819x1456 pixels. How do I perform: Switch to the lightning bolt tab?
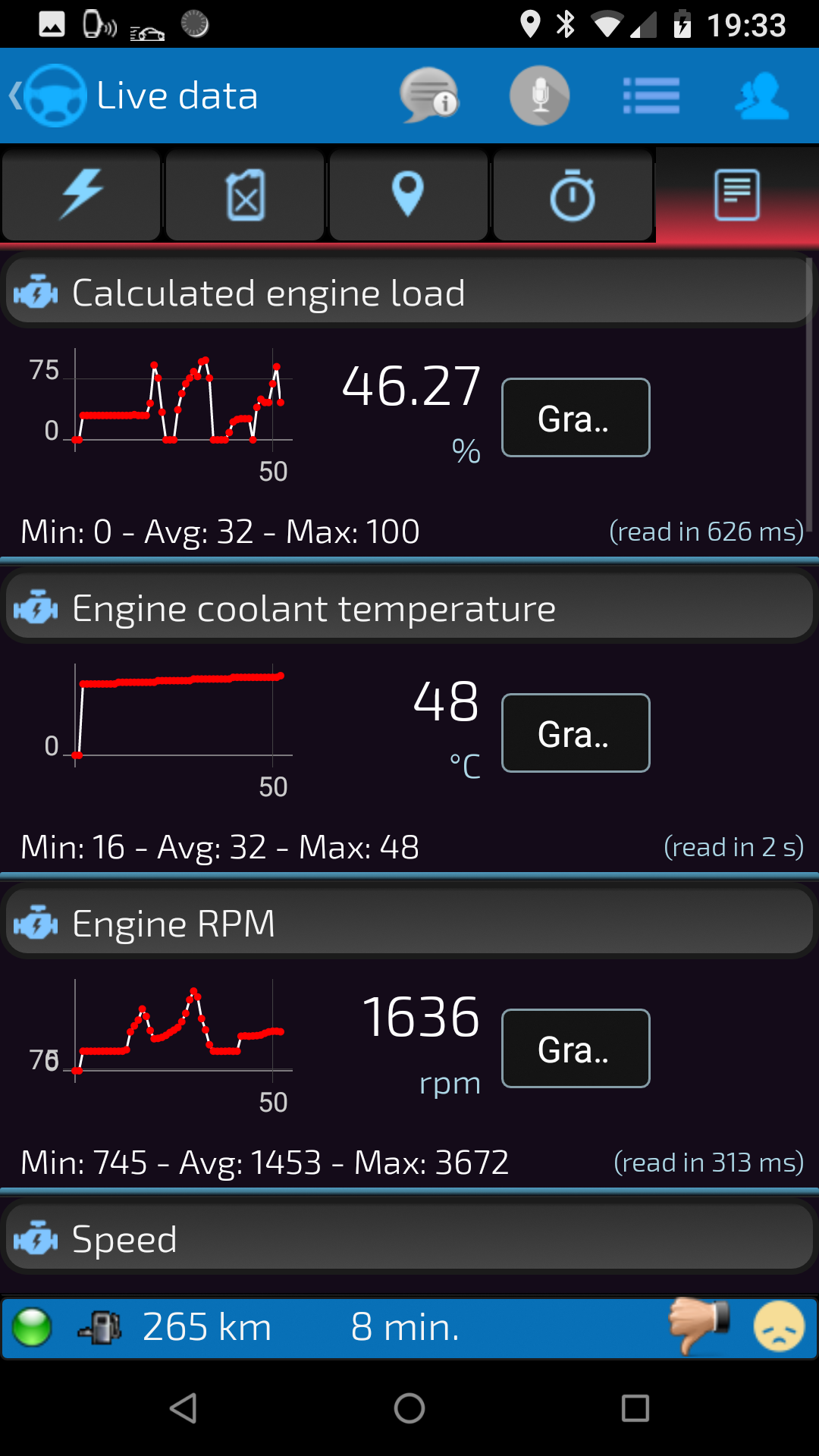pyautogui.click(x=82, y=195)
